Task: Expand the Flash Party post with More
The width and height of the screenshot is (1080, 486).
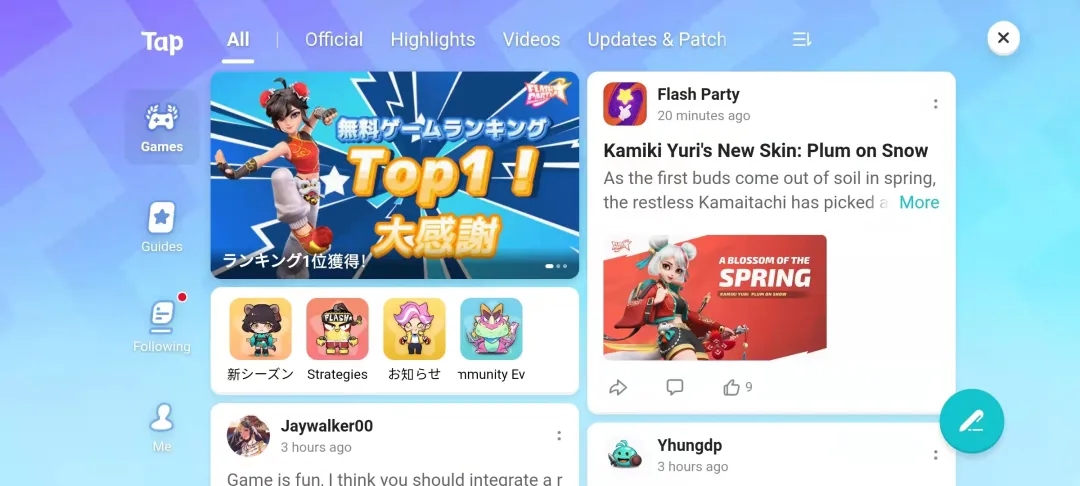Action: 918,202
